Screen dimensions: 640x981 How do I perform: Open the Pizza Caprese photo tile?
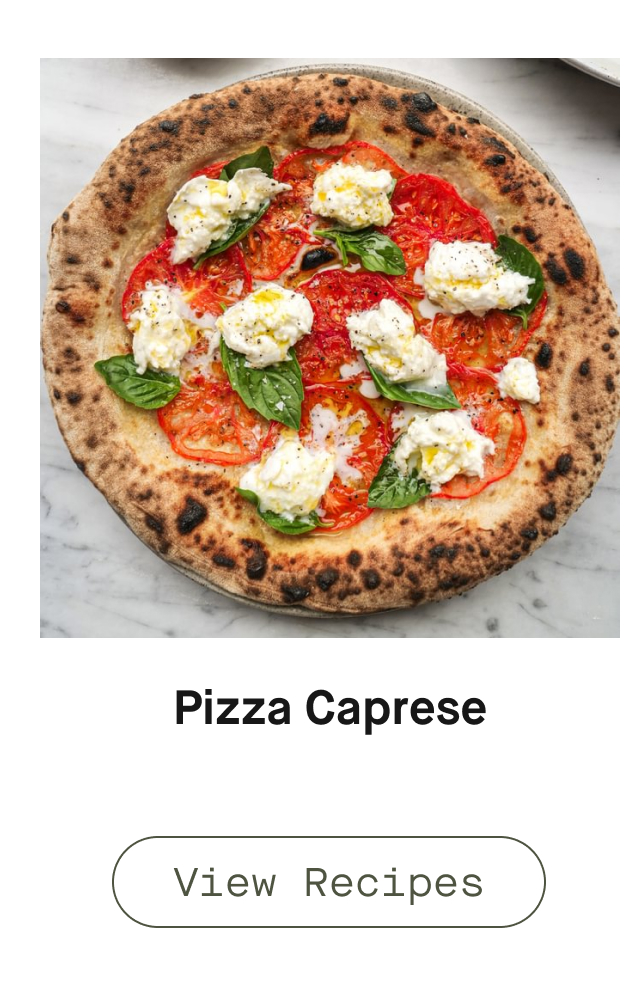[329, 347]
